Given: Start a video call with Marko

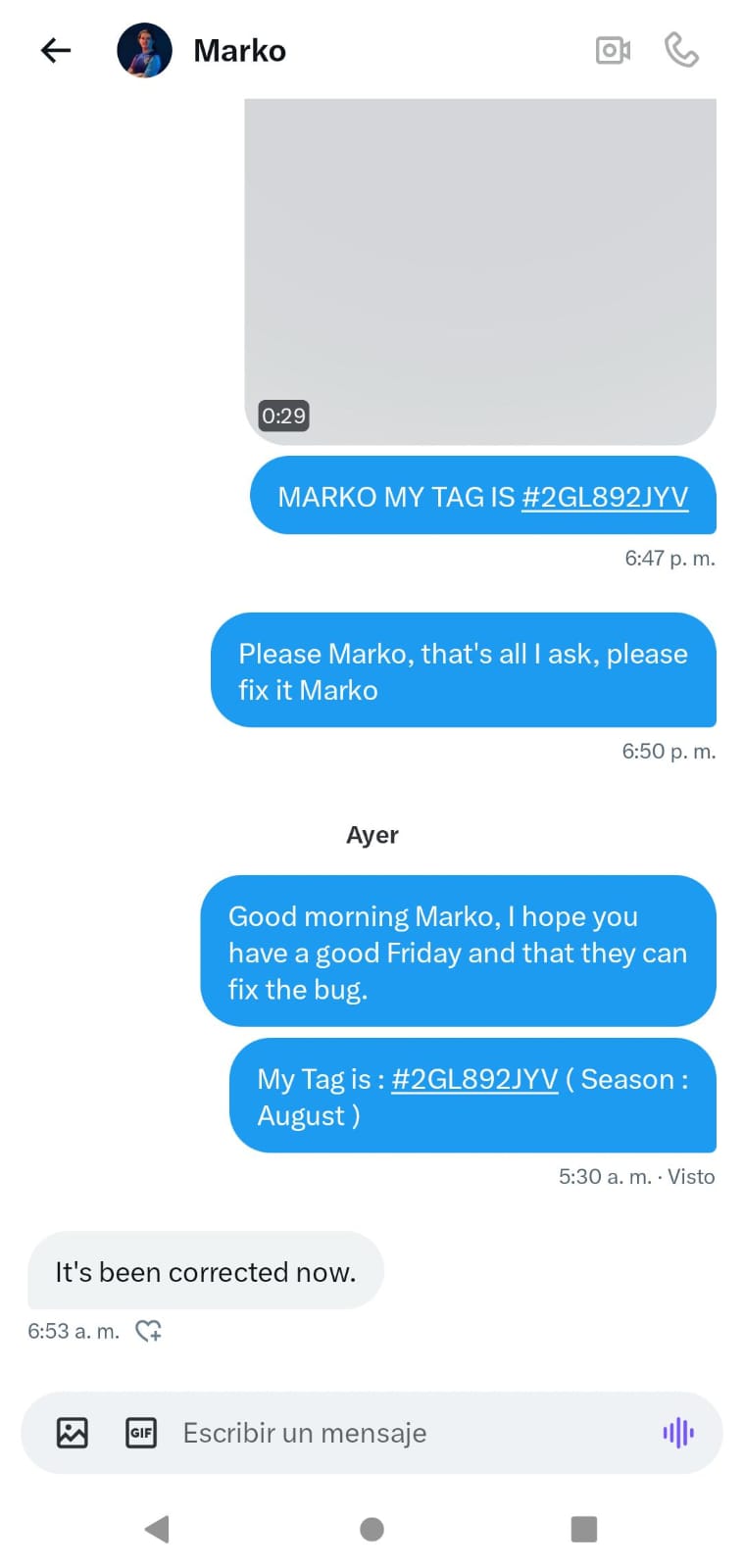Looking at the screenshot, I should [x=613, y=50].
